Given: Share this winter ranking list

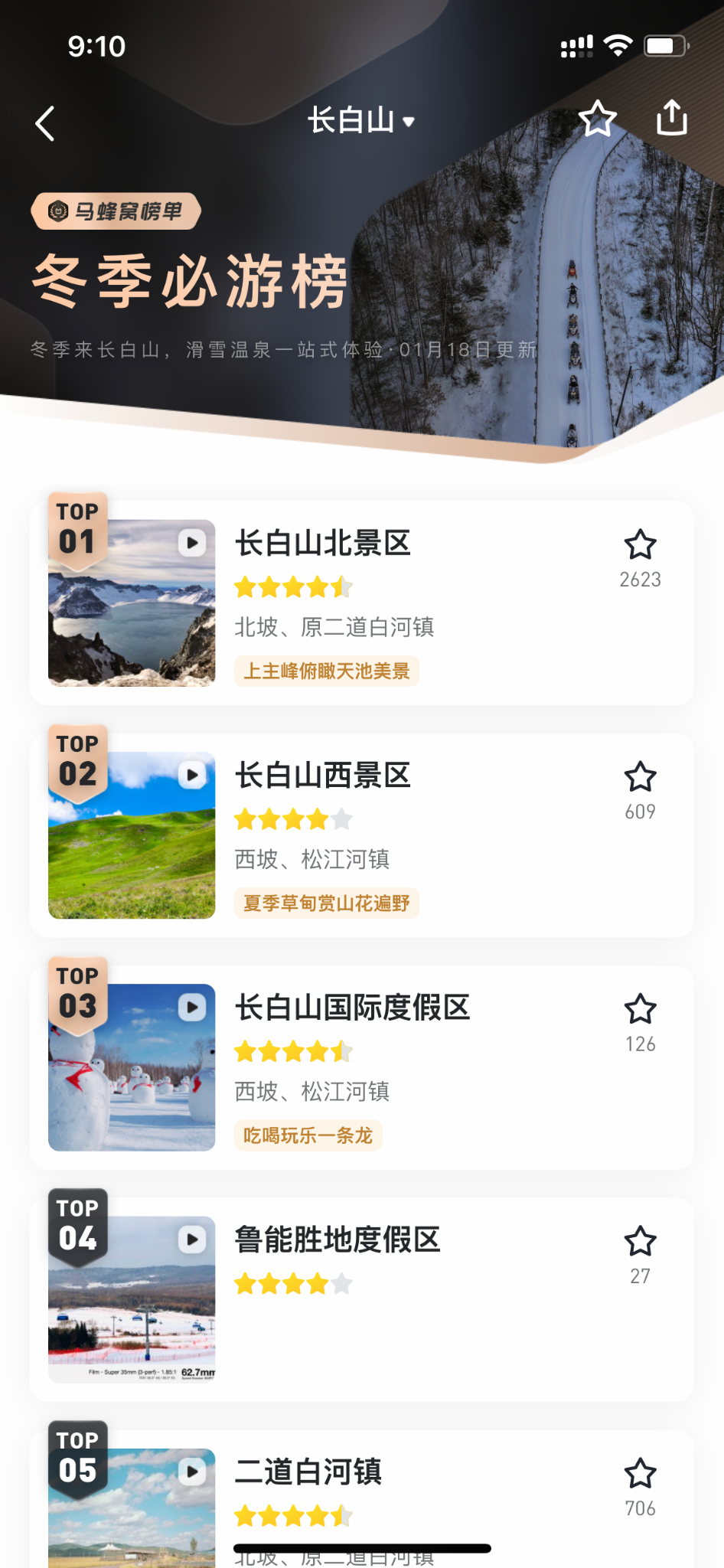Looking at the screenshot, I should pyautogui.click(x=672, y=119).
